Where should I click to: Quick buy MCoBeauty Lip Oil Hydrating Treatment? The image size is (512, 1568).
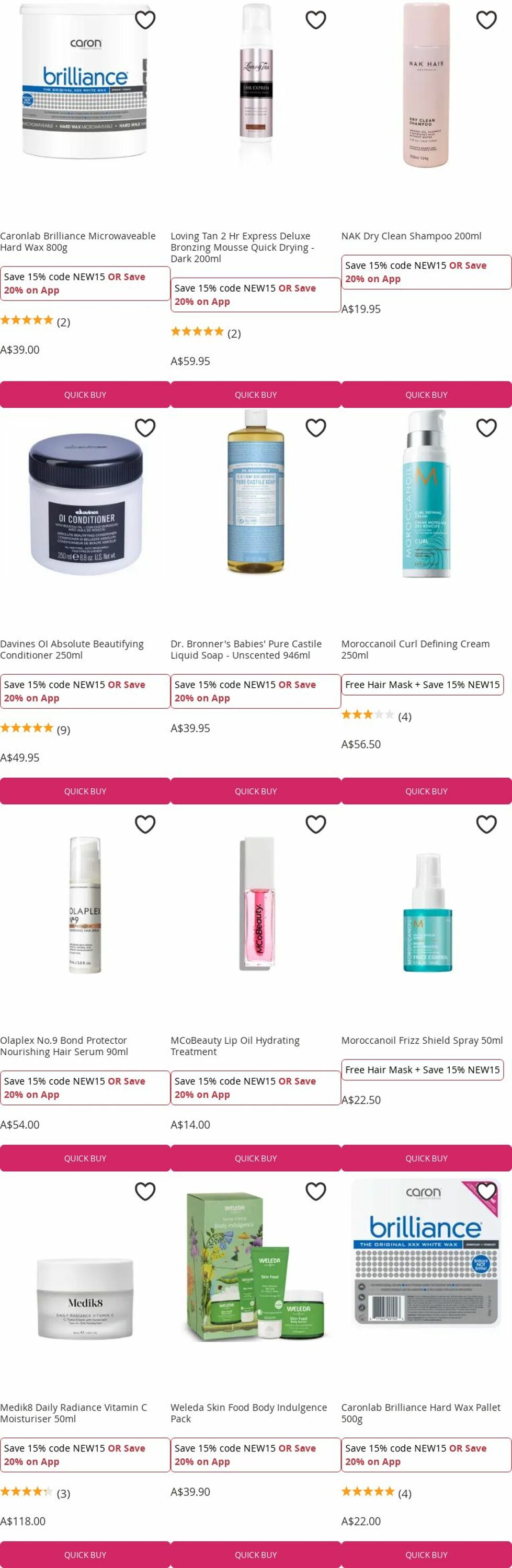click(256, 1158)
